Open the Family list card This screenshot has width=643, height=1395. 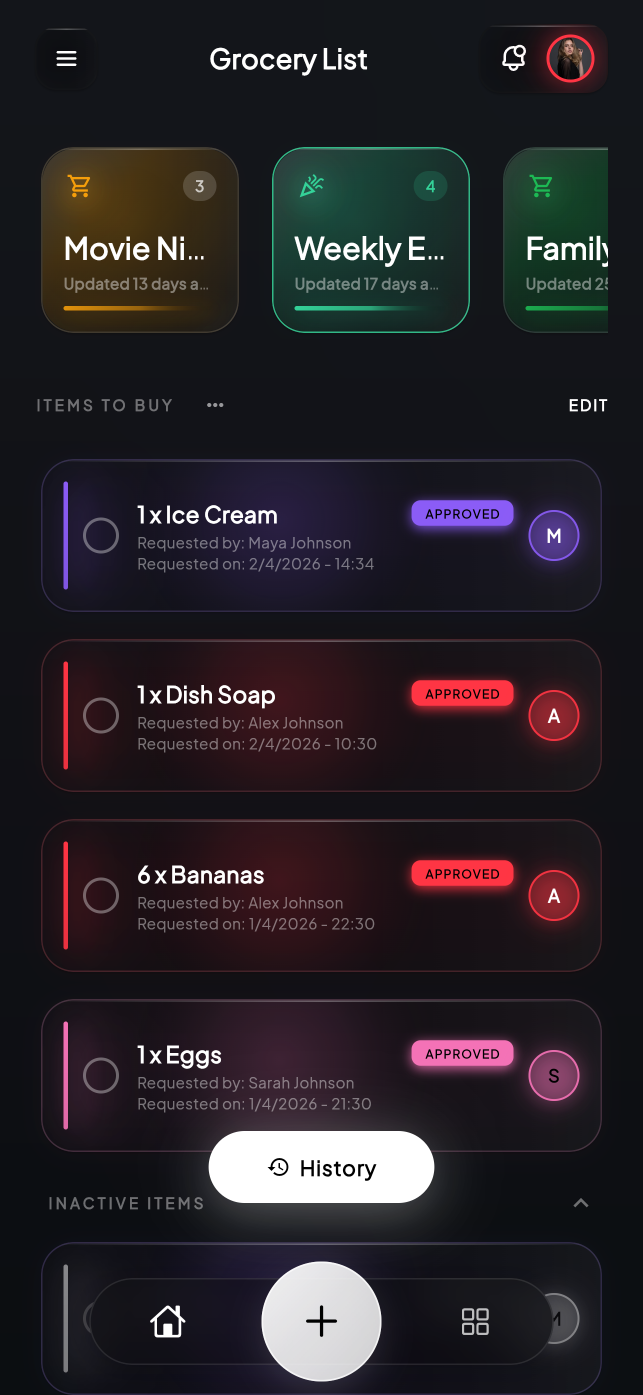pyautogui.click(x=556, y=240)
